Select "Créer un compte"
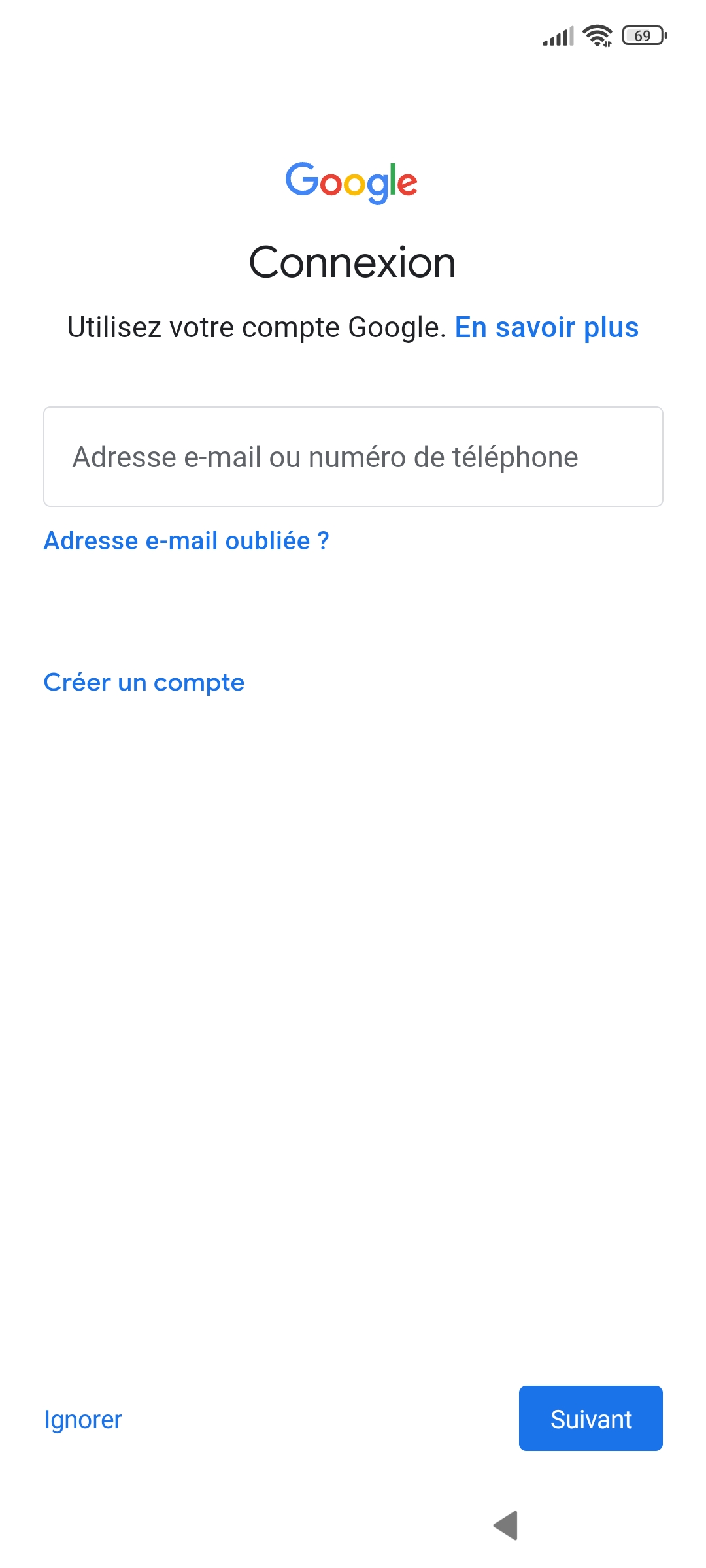This screenshot has width=706, height=1568. pos(144,682)
